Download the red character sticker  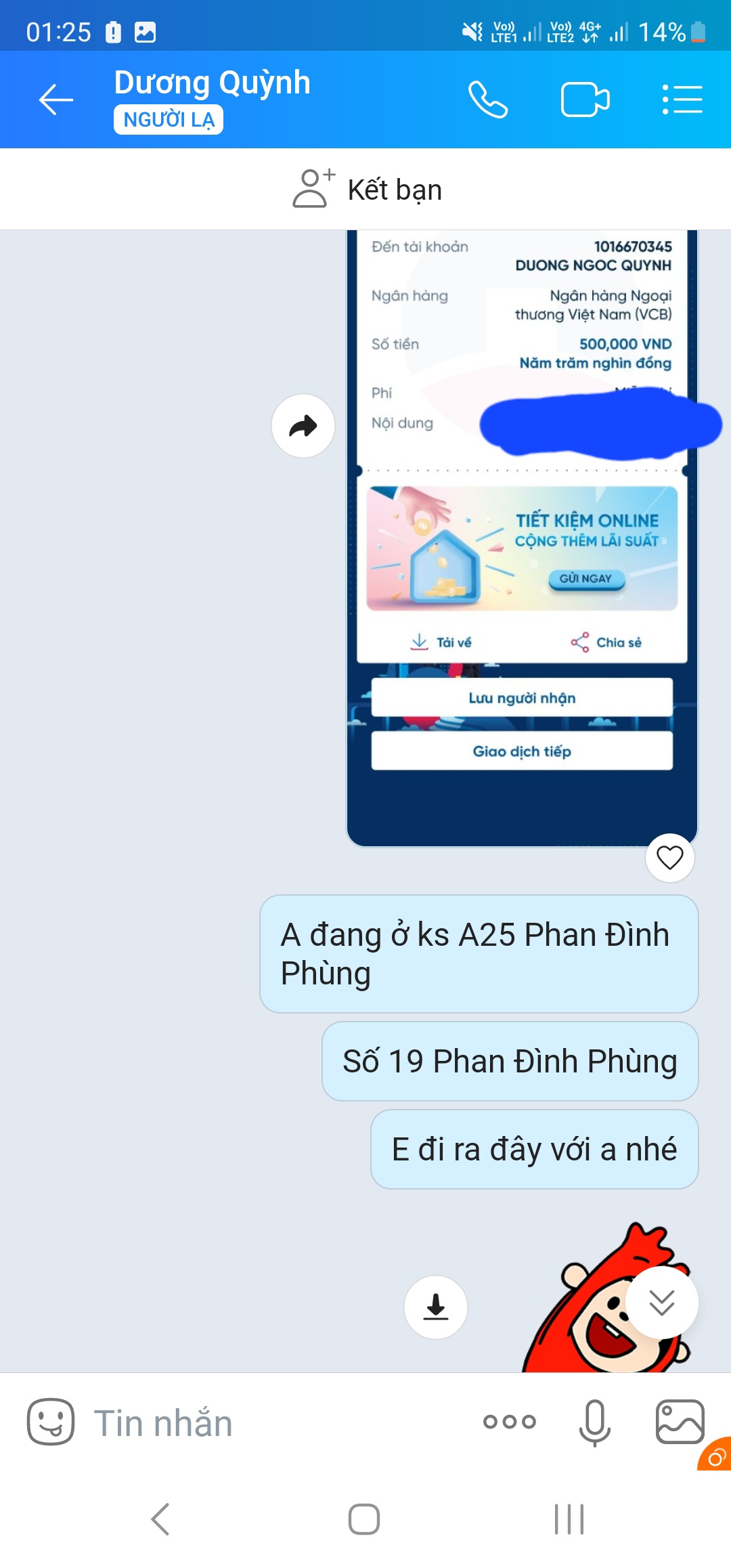pyautogui.click(x=435, y=1307)
